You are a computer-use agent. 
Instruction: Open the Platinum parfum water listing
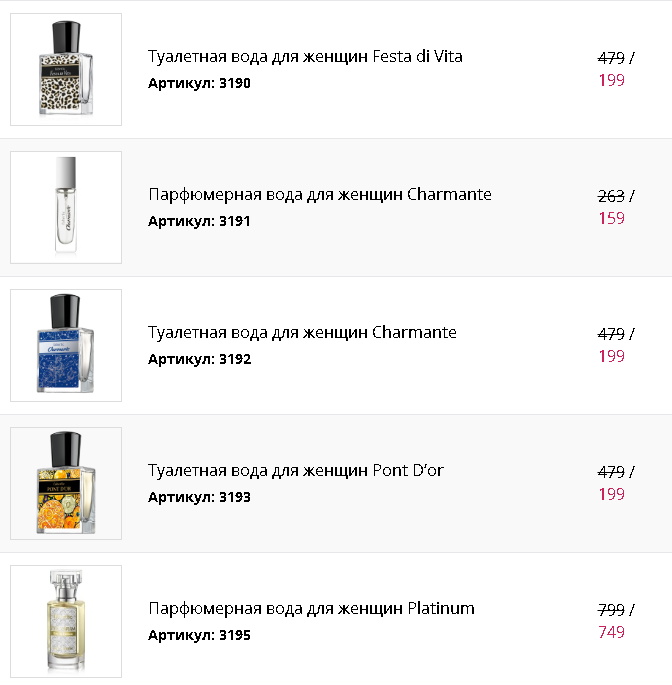tap(311, 609)
